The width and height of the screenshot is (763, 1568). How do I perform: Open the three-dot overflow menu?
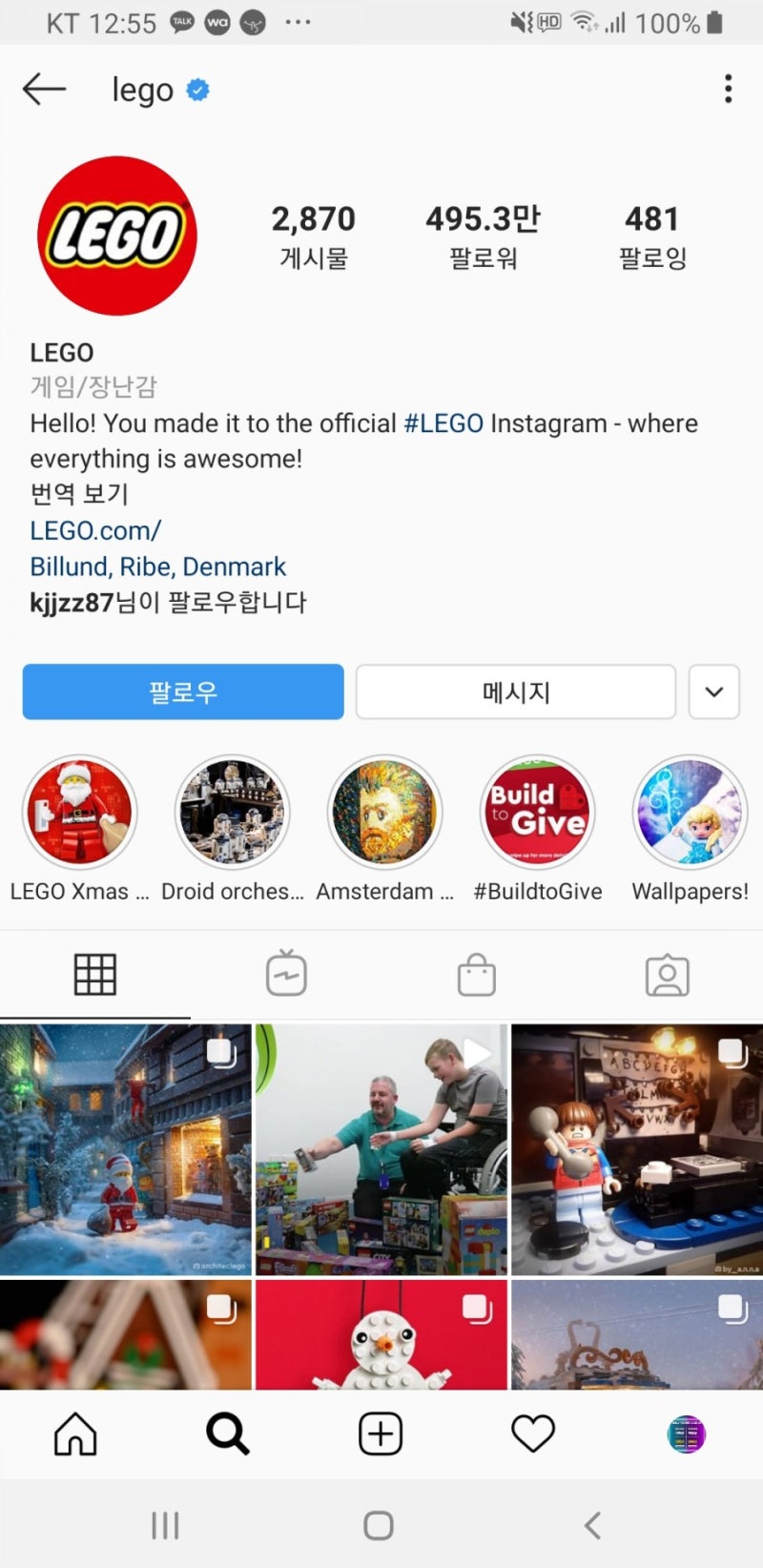click(x=728, y=89)
